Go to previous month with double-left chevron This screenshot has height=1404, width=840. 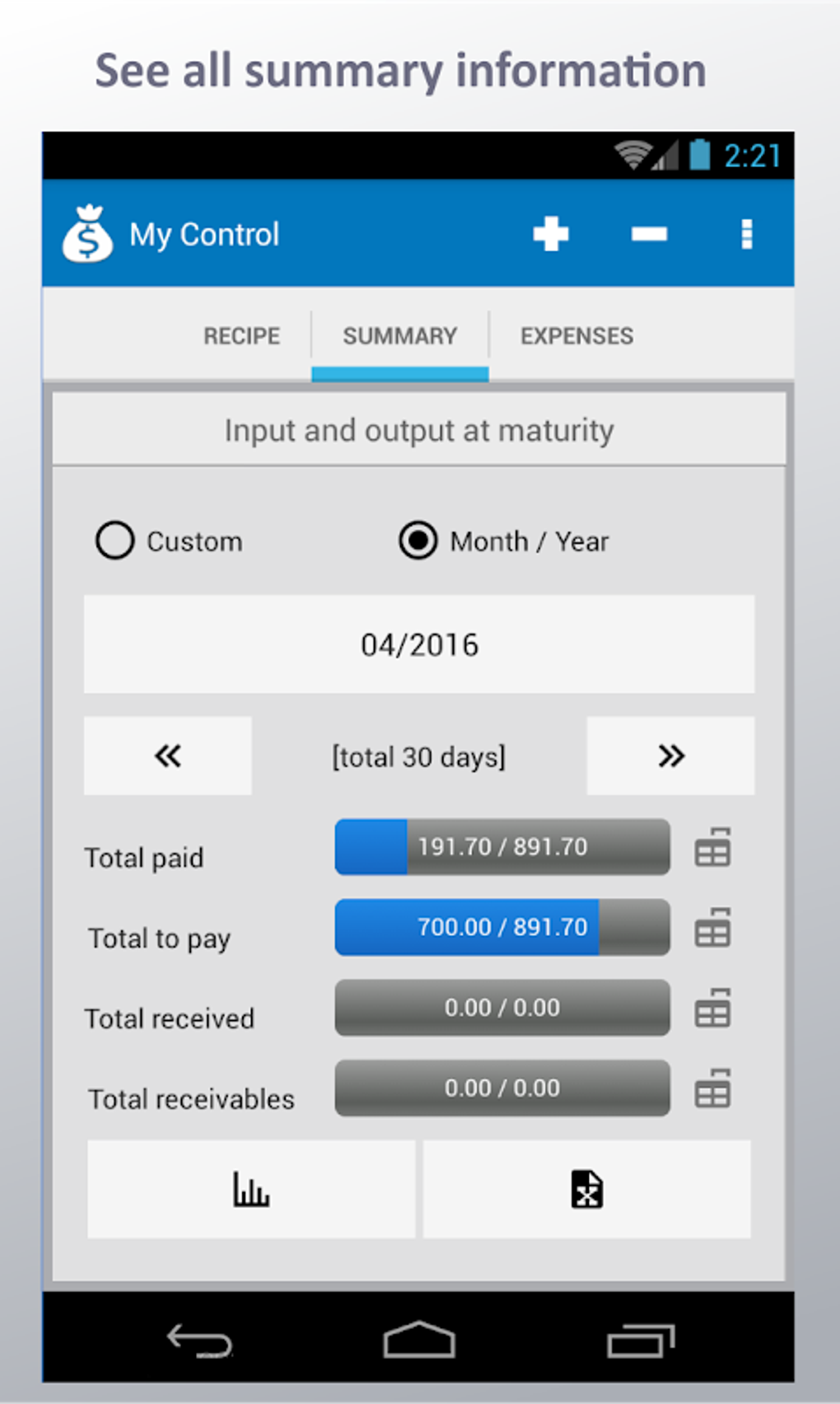point(167,756)
